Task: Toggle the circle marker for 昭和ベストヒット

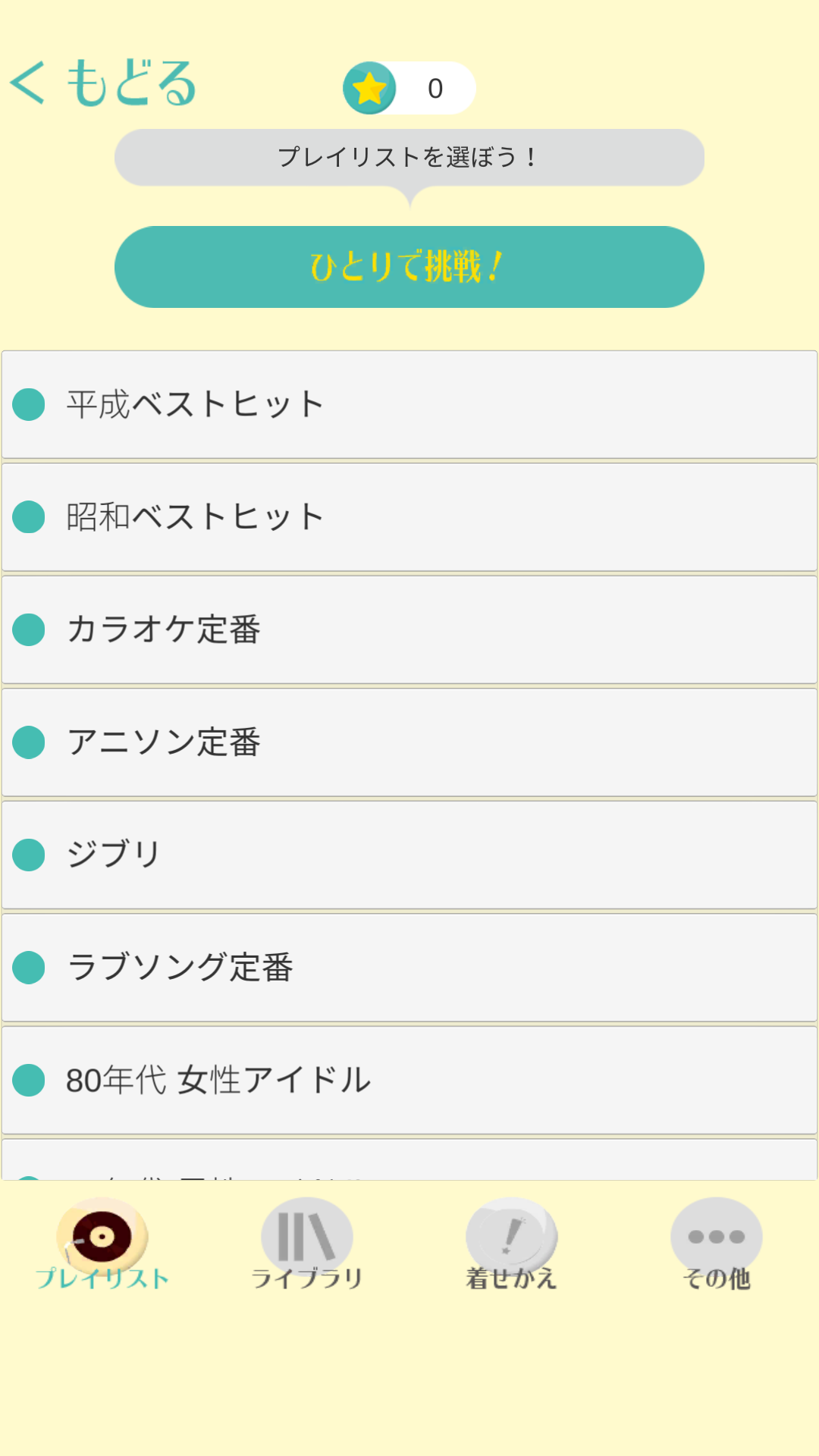Action: point(27,516)
